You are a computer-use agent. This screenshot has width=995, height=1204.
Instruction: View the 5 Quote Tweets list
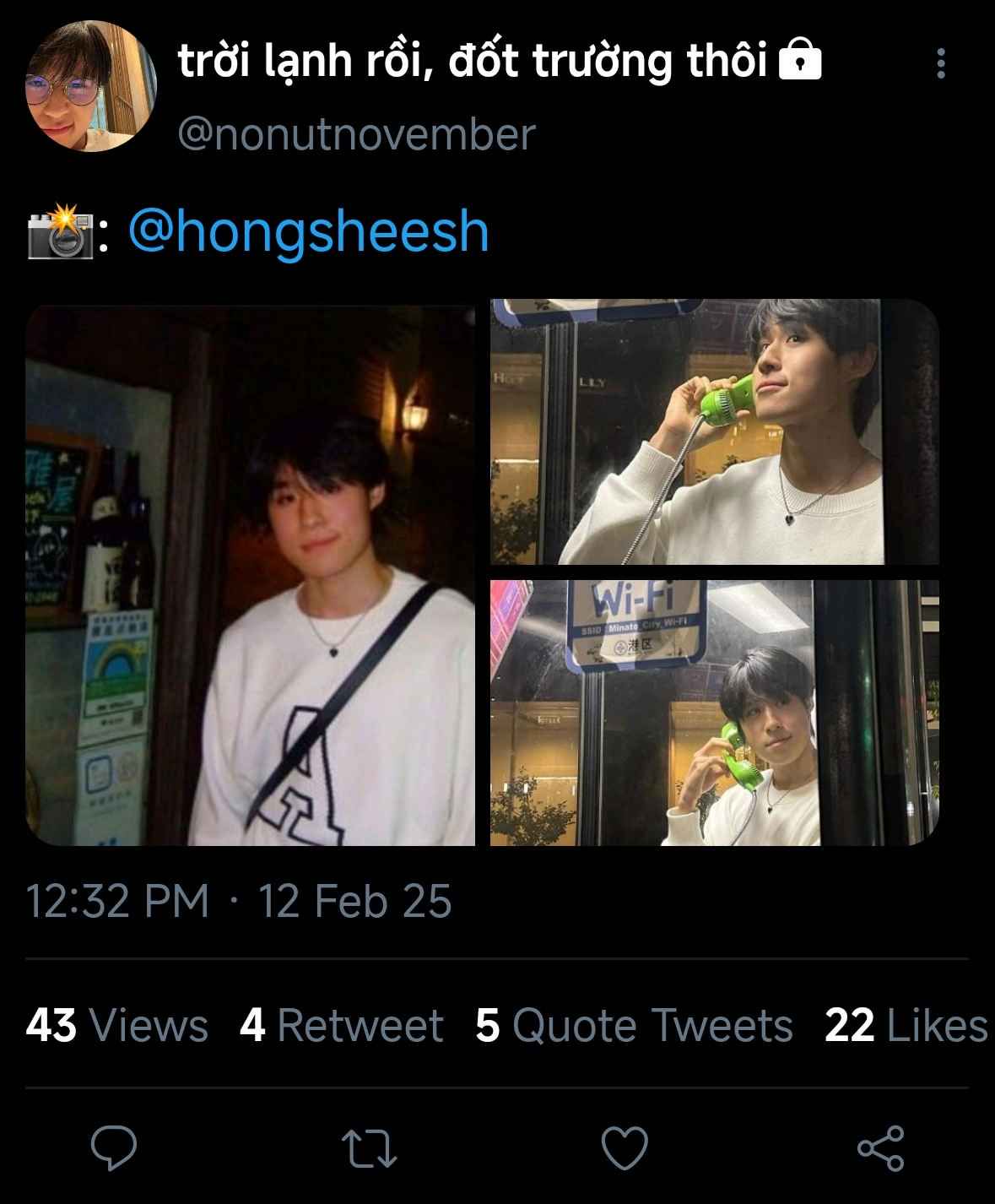click(634, 1026)
